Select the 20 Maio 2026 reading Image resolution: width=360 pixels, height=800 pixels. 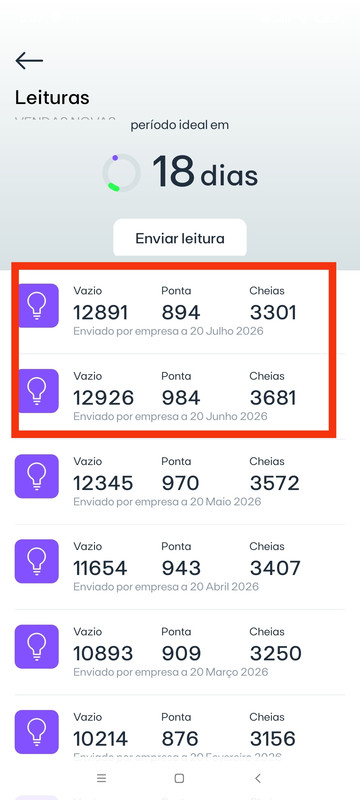(x=180, y=482)
